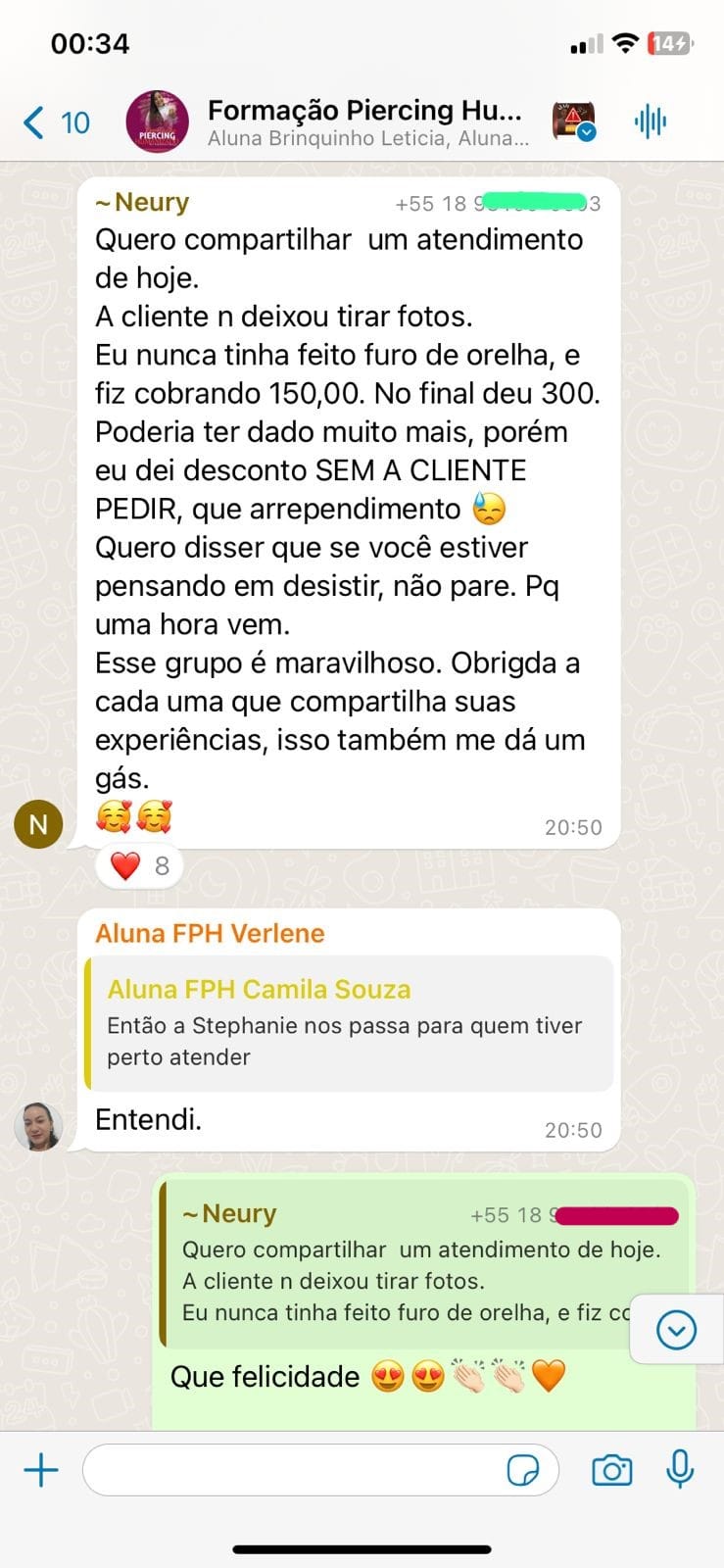Open the heart reactions on Neury's message
This screenshot has height=1568, width=724.
(139, 866)
